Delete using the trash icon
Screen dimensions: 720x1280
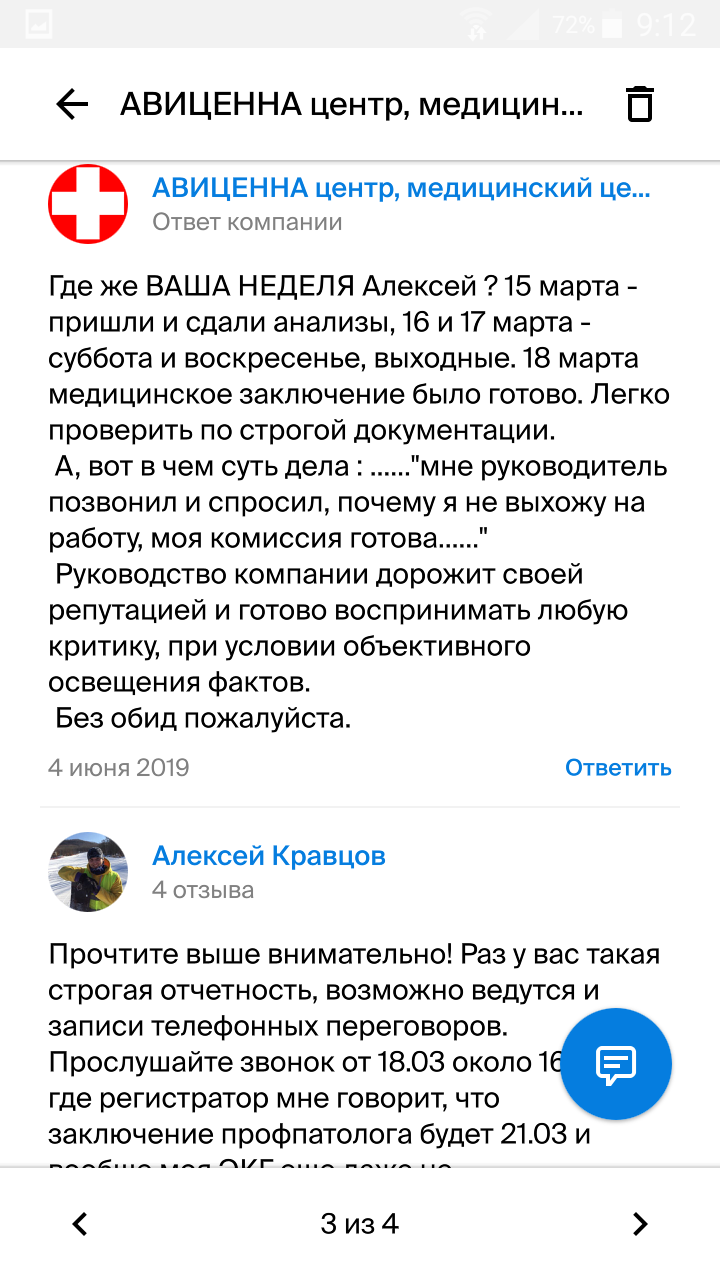[639, 104]
